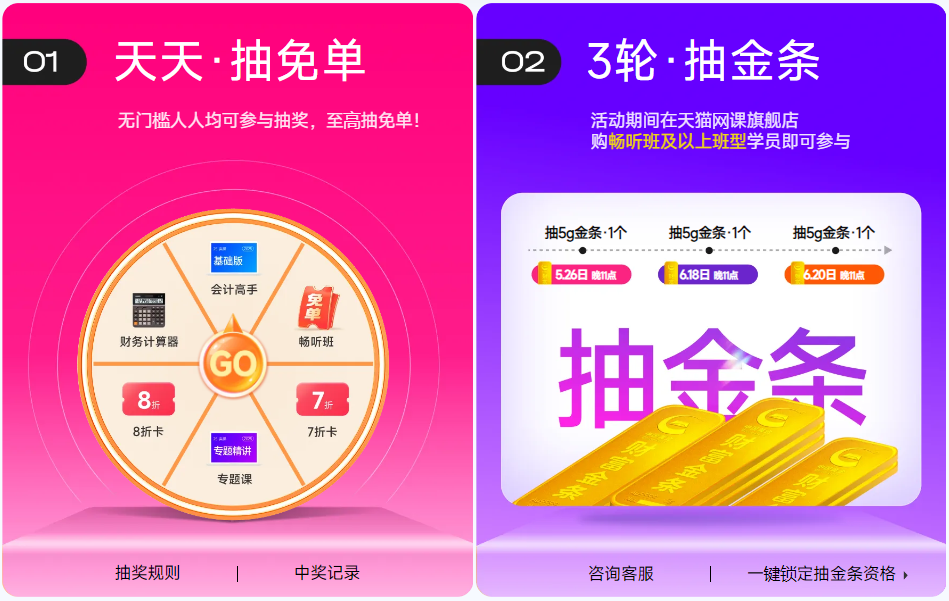Spin the lottery wheel with GO
Viewport: 949px width, 601px height.
point(232,363)
